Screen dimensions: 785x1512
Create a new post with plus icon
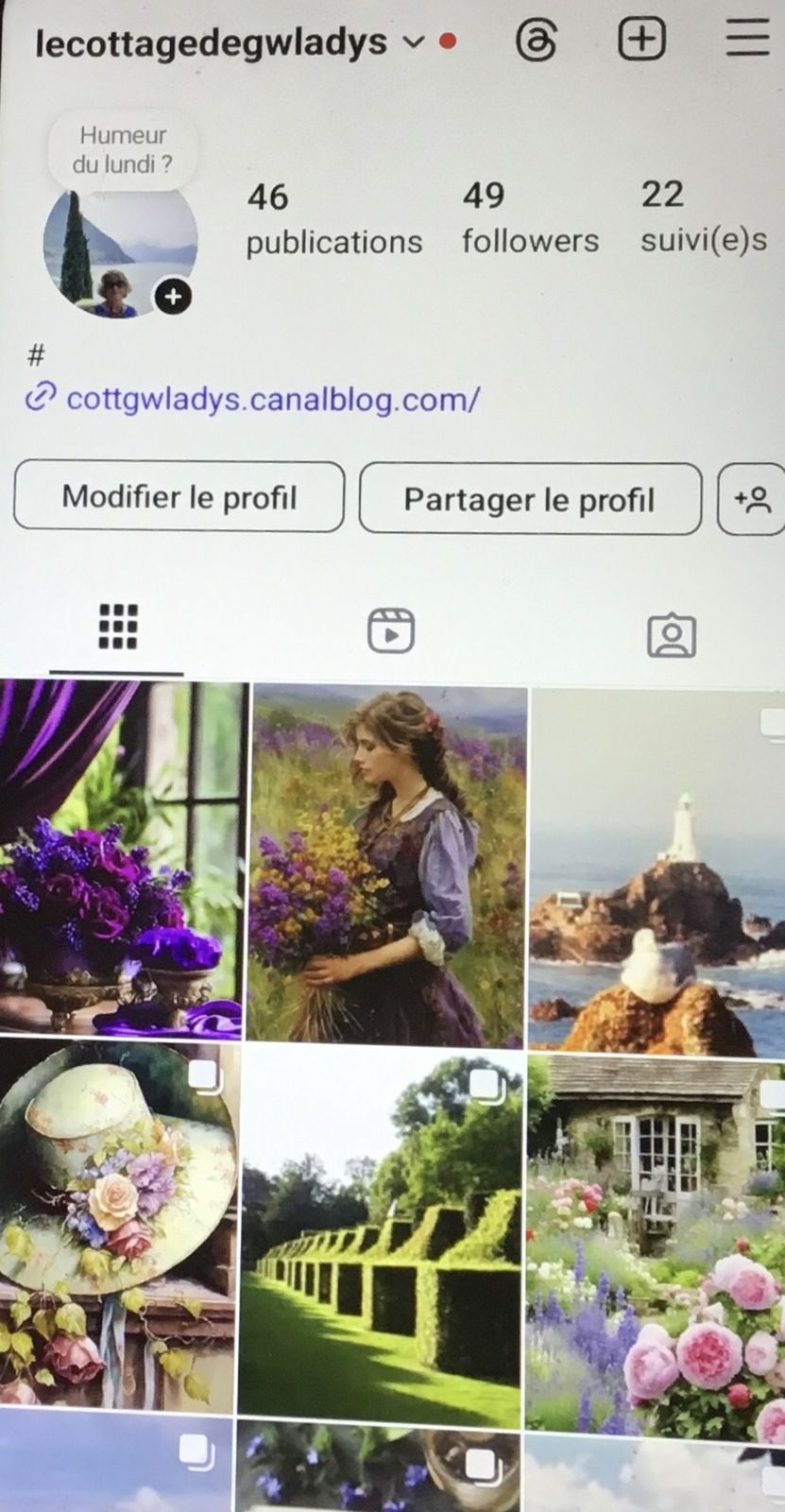point(641,40)
